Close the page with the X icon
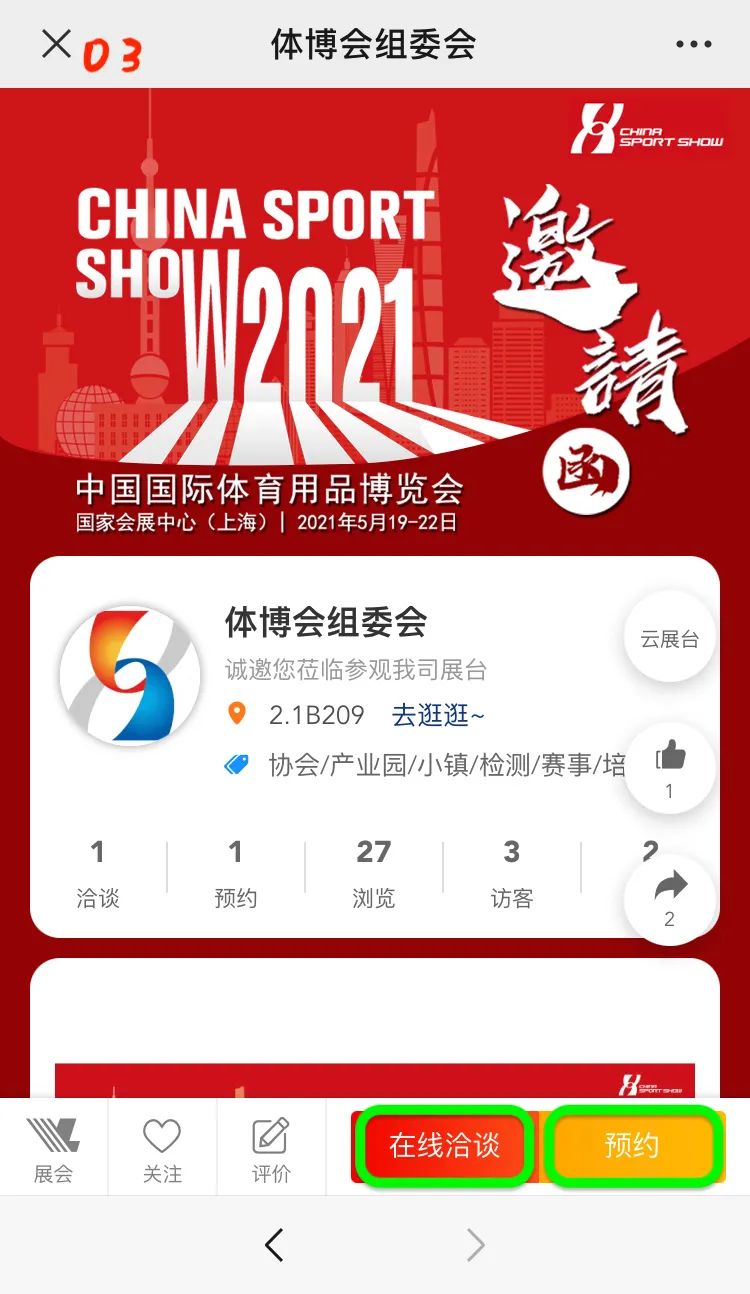Screen dimensions: 750x1294 [x=56, y=44]
